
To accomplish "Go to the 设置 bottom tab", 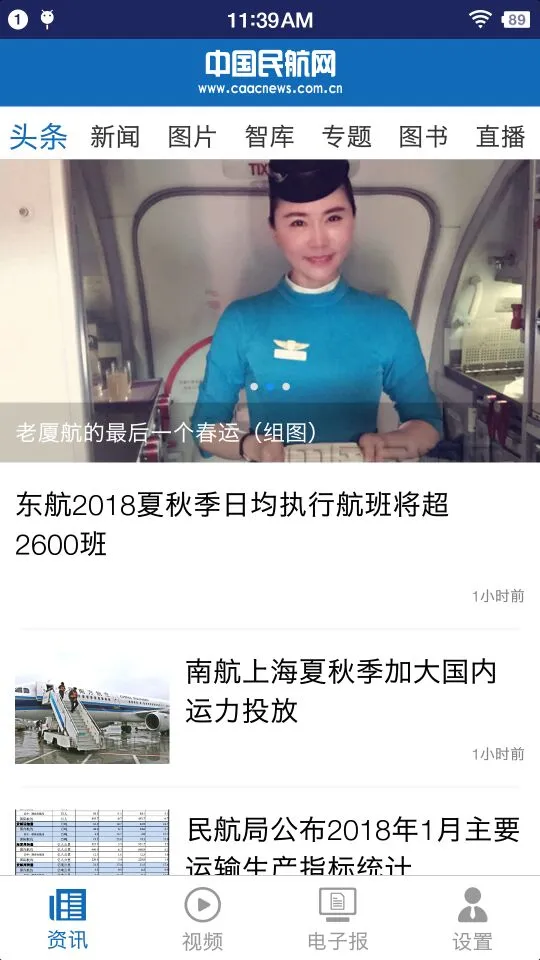I will tap(473, 918).
